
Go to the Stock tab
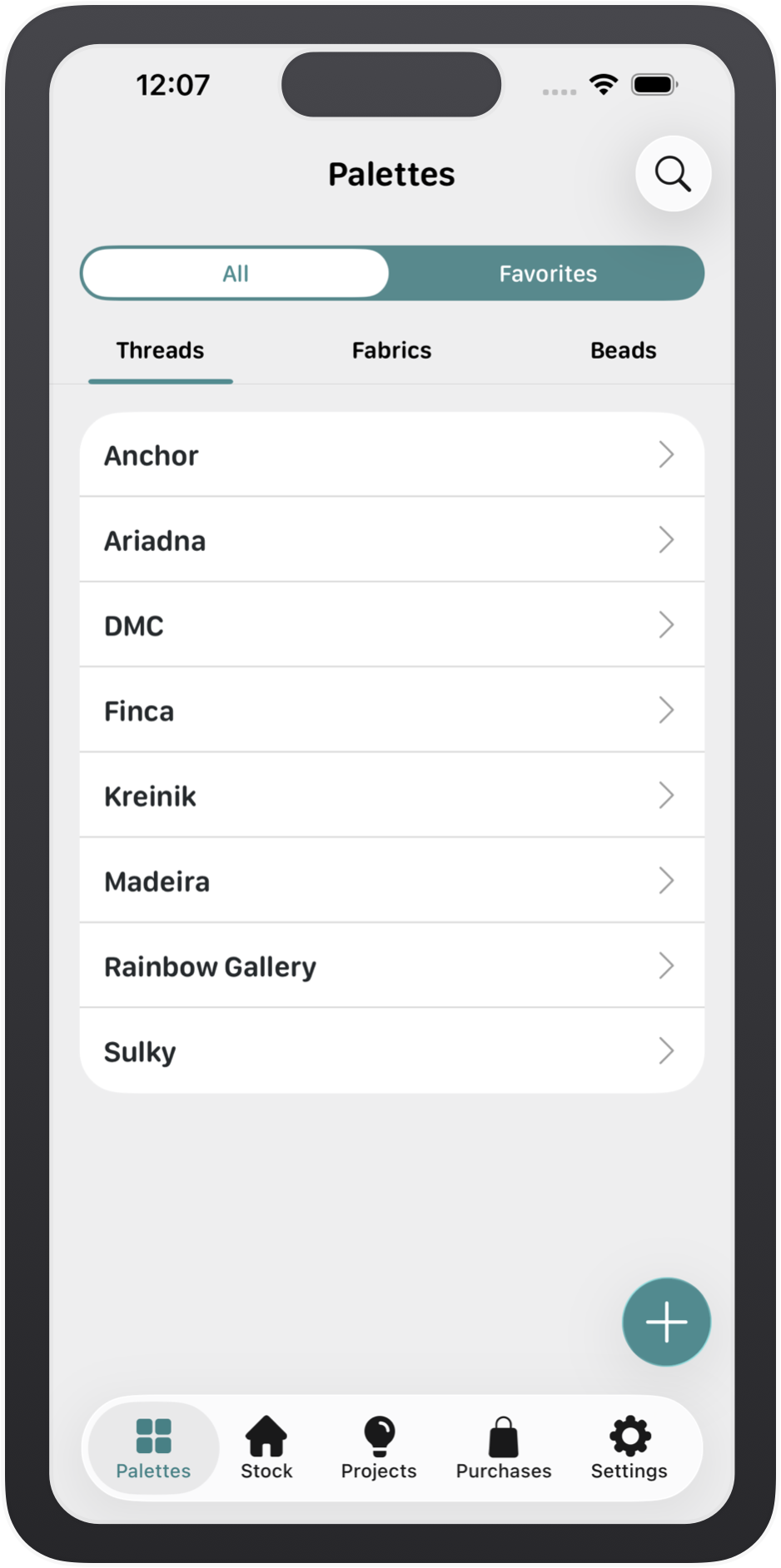[x=266, y=1448]
